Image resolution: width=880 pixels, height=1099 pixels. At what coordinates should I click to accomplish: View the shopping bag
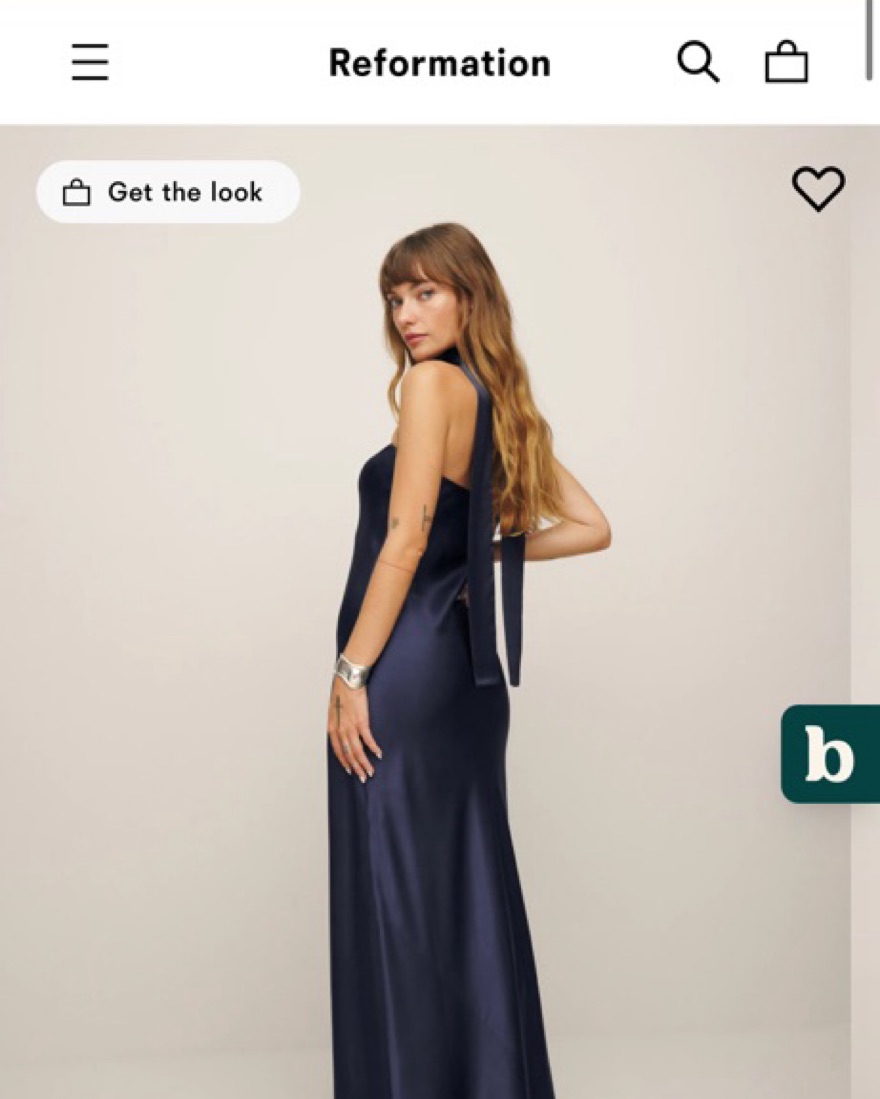pos(786,63)
